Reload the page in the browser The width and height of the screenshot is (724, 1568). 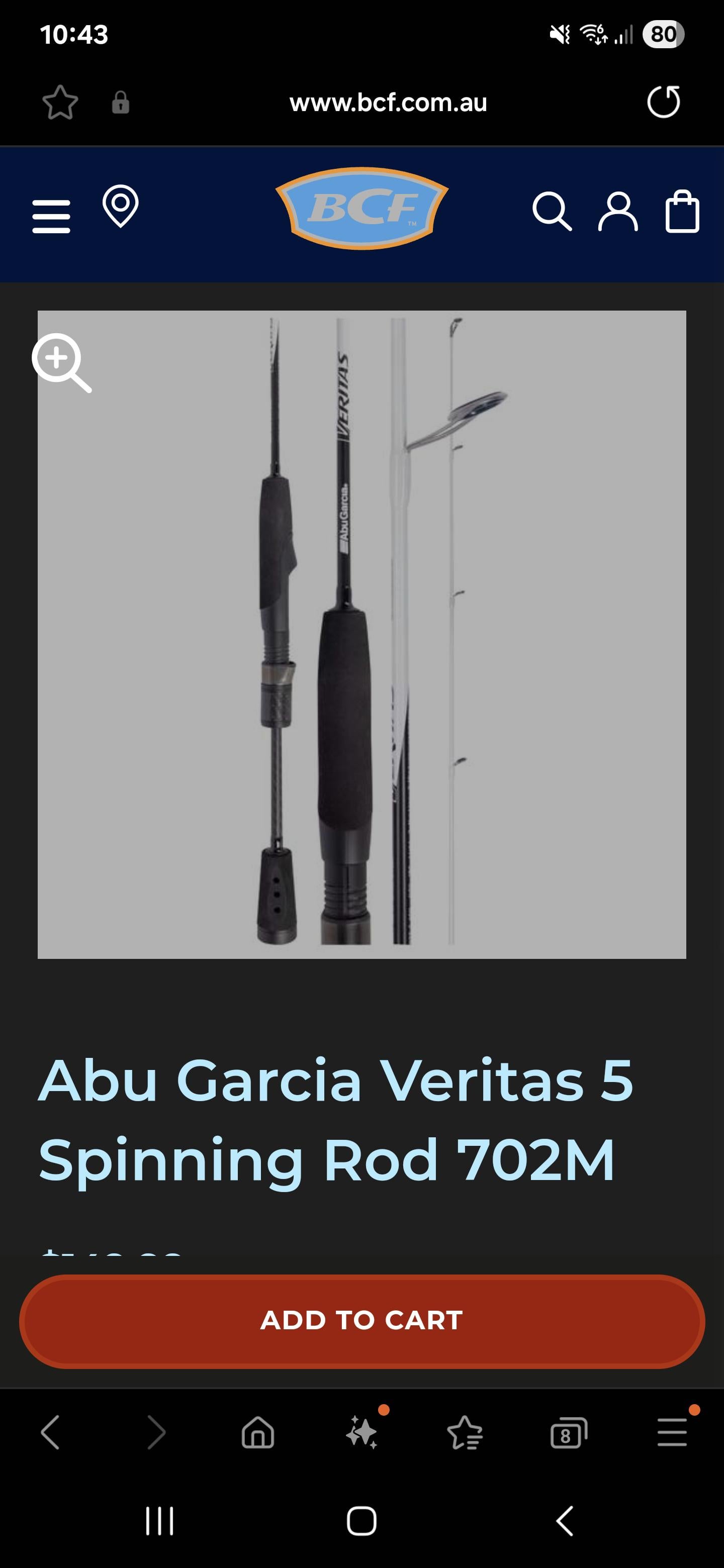click(x=663, y=102)
